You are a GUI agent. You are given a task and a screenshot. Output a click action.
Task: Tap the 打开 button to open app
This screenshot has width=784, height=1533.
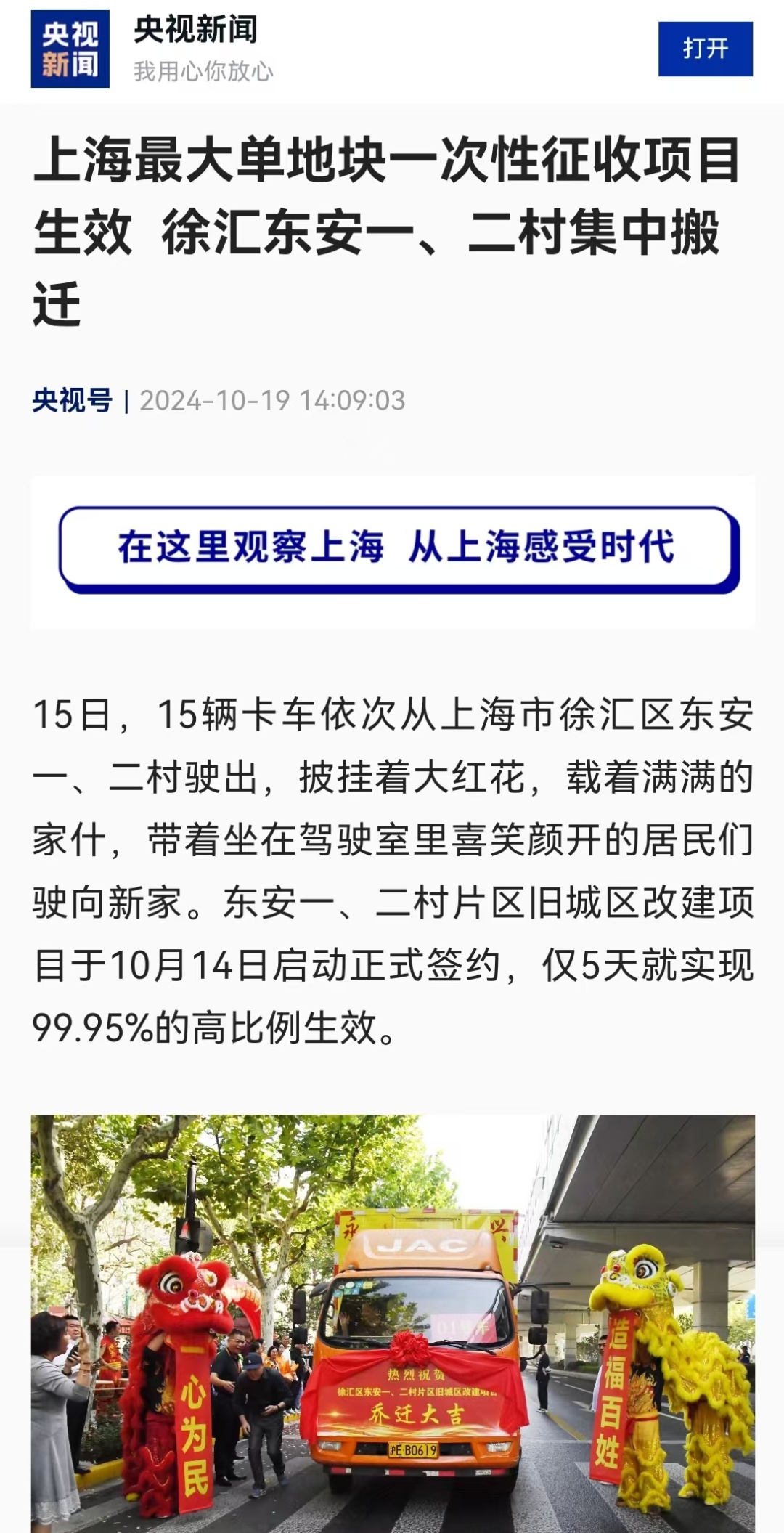coord(705,49)
